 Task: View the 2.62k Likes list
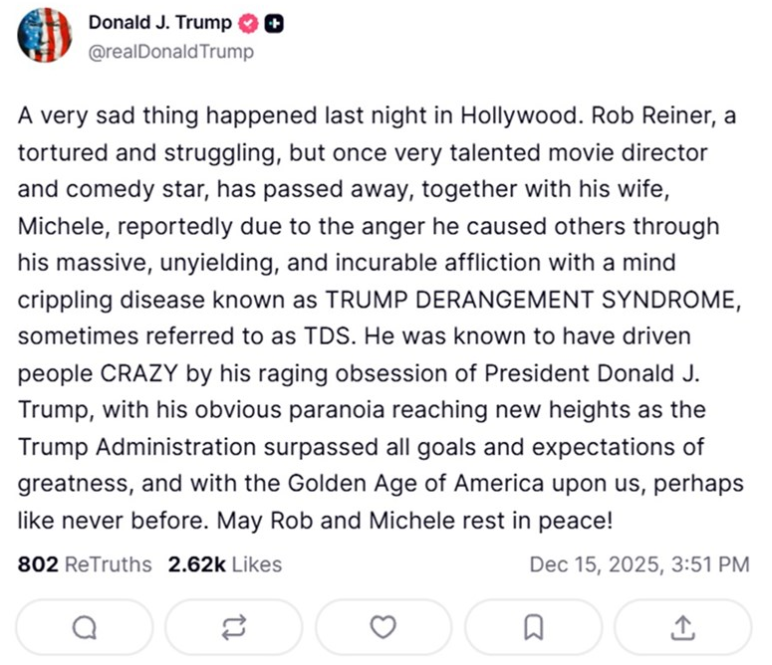click(225, 565)
